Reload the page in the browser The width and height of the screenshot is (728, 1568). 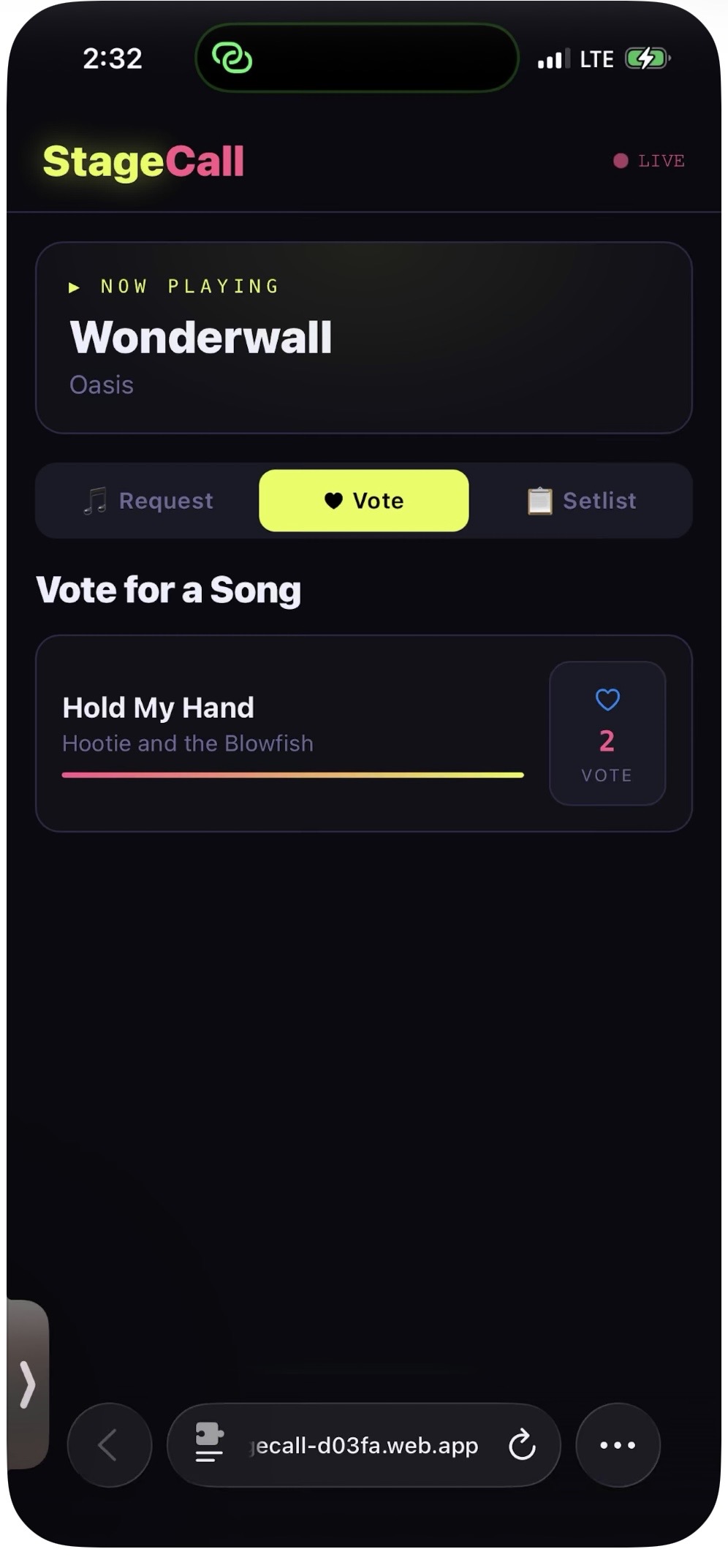522,1445
